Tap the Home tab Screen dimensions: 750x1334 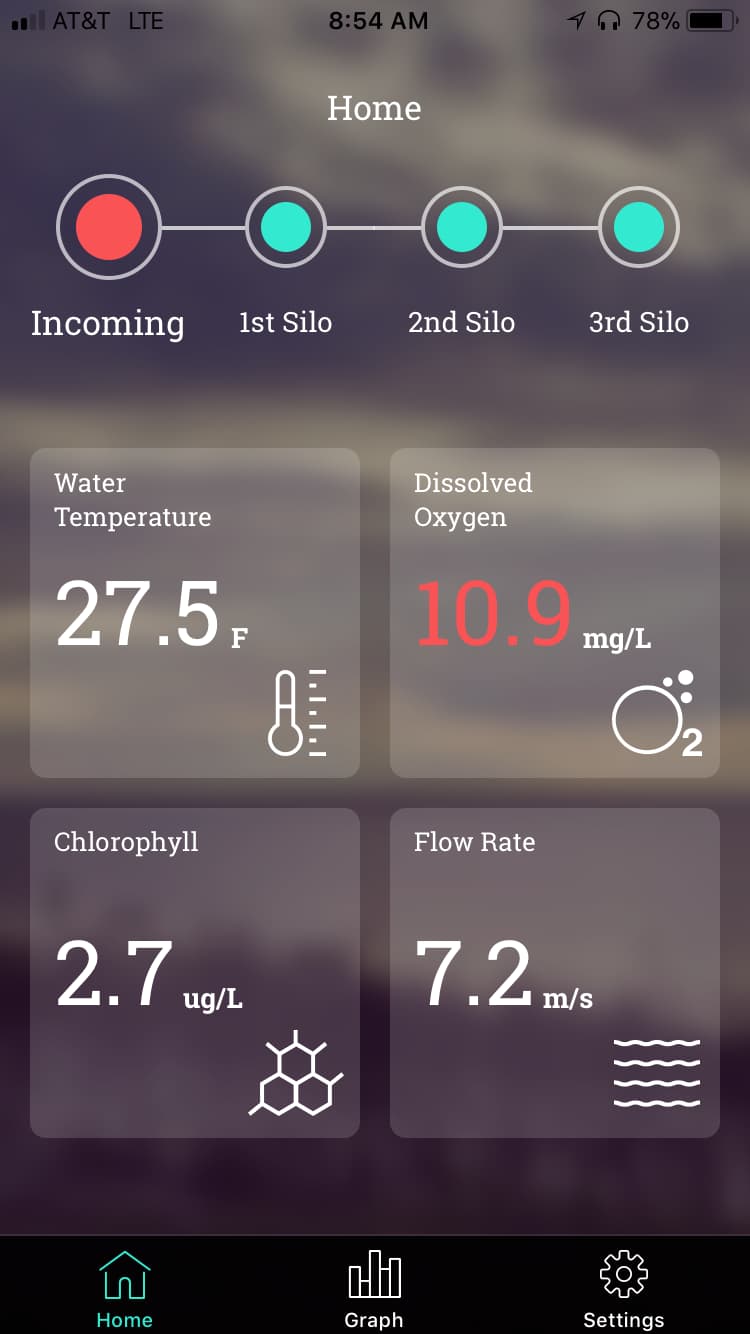(x=125, y=1289)
